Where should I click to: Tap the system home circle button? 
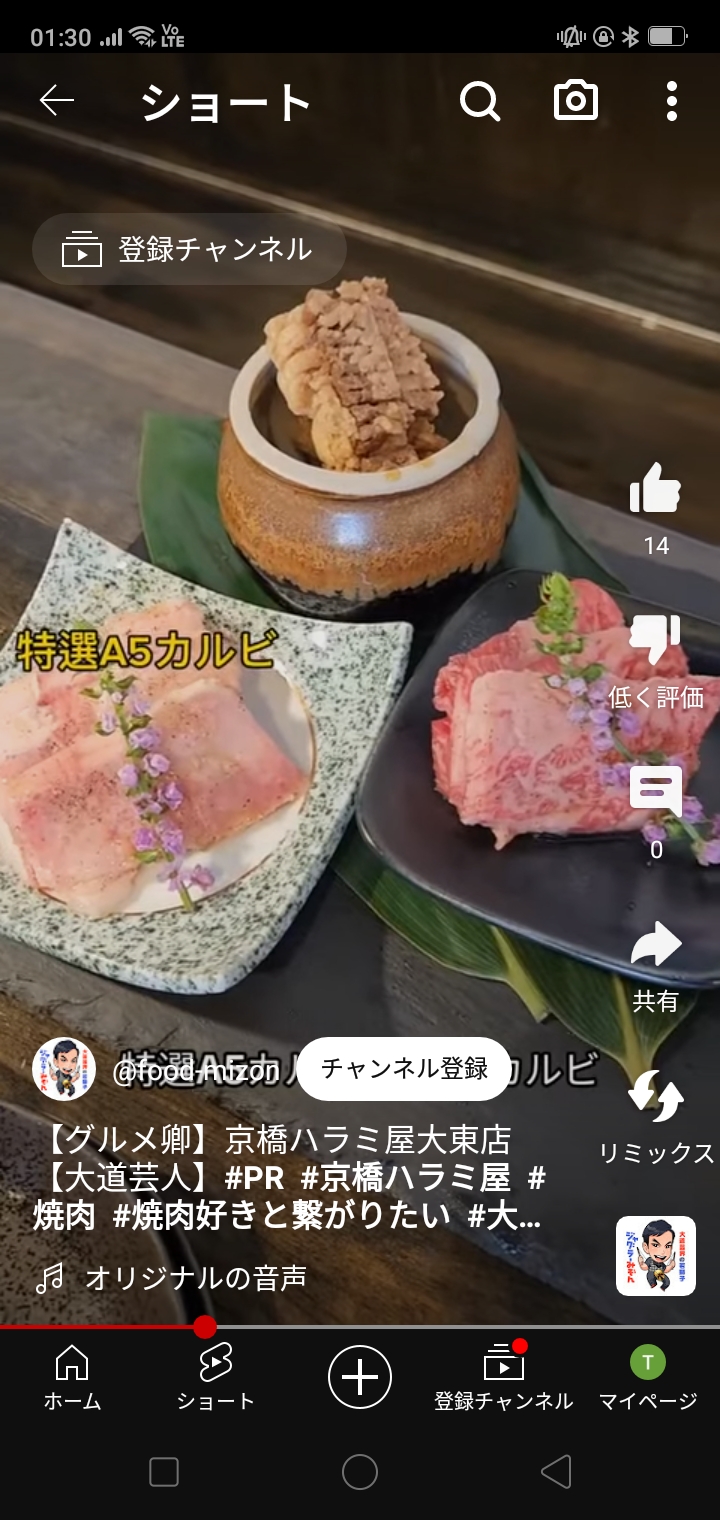click(x=360, y=1472)
